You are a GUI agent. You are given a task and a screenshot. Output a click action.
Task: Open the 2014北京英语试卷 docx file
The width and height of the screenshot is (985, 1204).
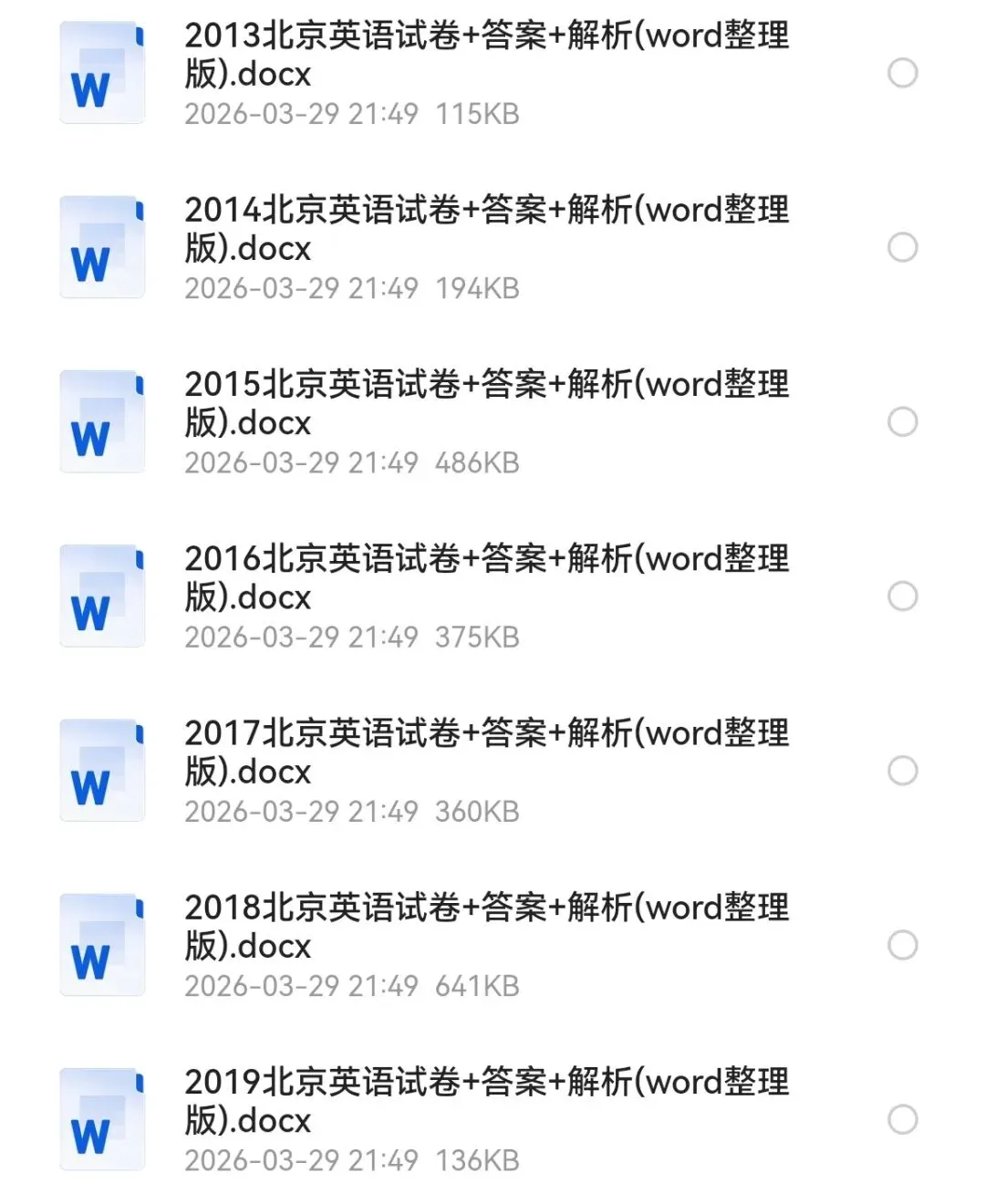[x=486, y=229]
